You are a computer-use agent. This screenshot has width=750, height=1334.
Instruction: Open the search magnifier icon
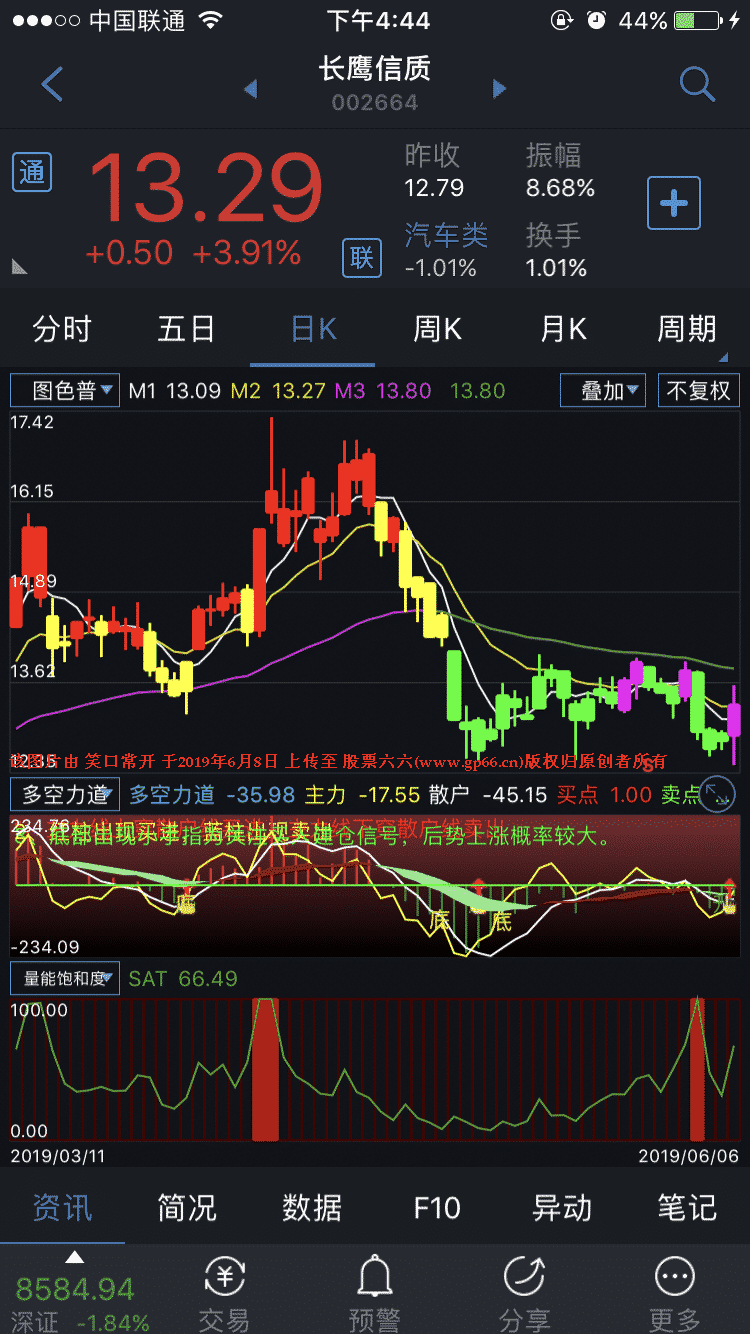tap(697, 85)
